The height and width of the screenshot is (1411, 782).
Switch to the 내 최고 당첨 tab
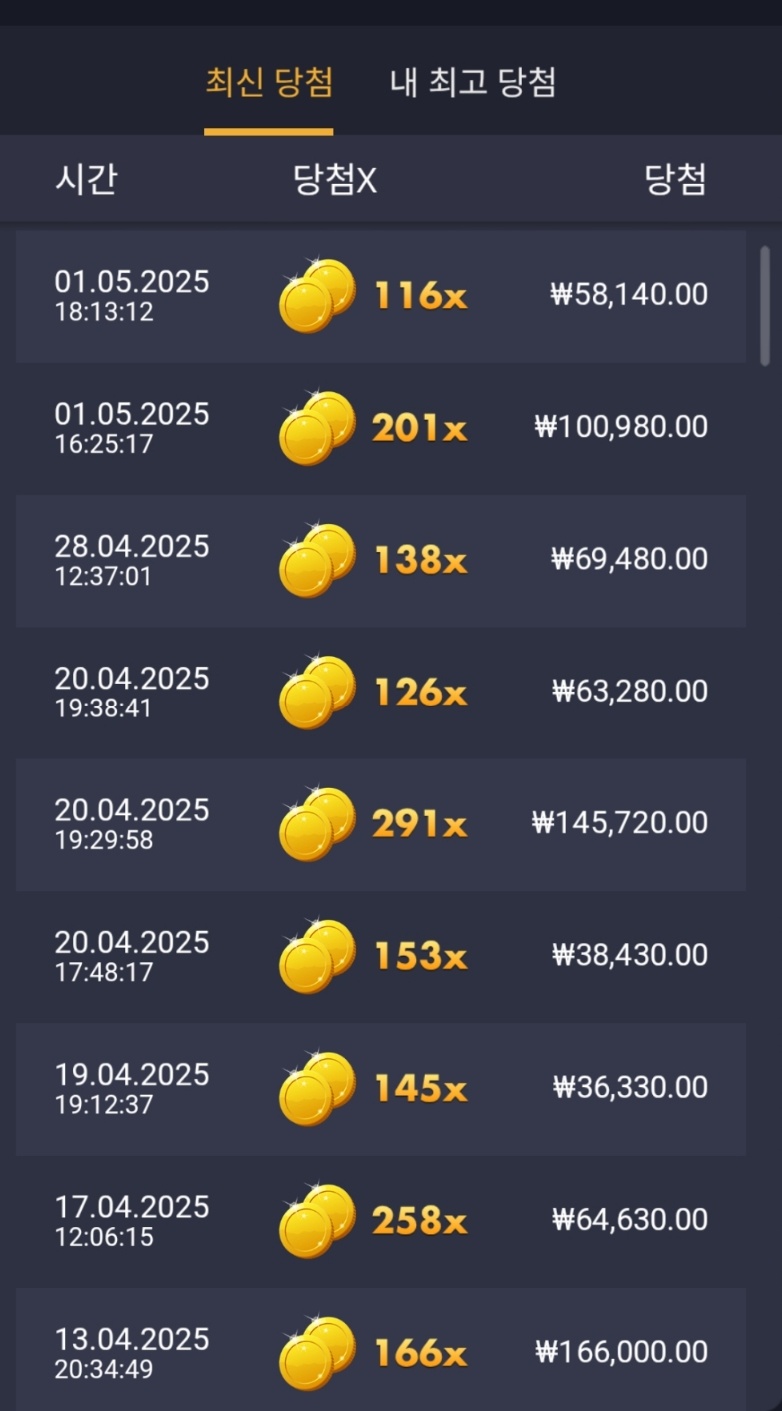473,83
